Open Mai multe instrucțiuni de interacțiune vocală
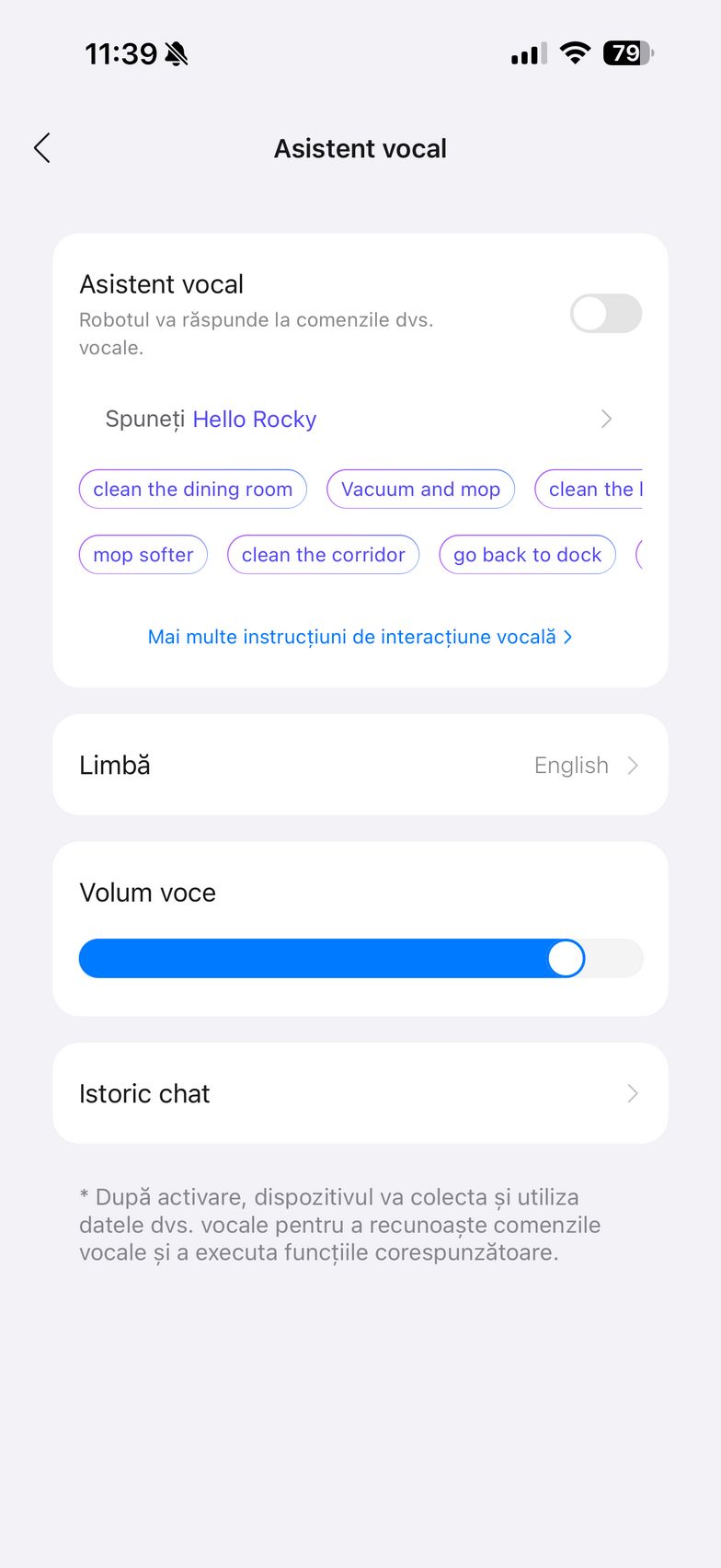This screenshot has height=1568, width=721. pos(360,637)
